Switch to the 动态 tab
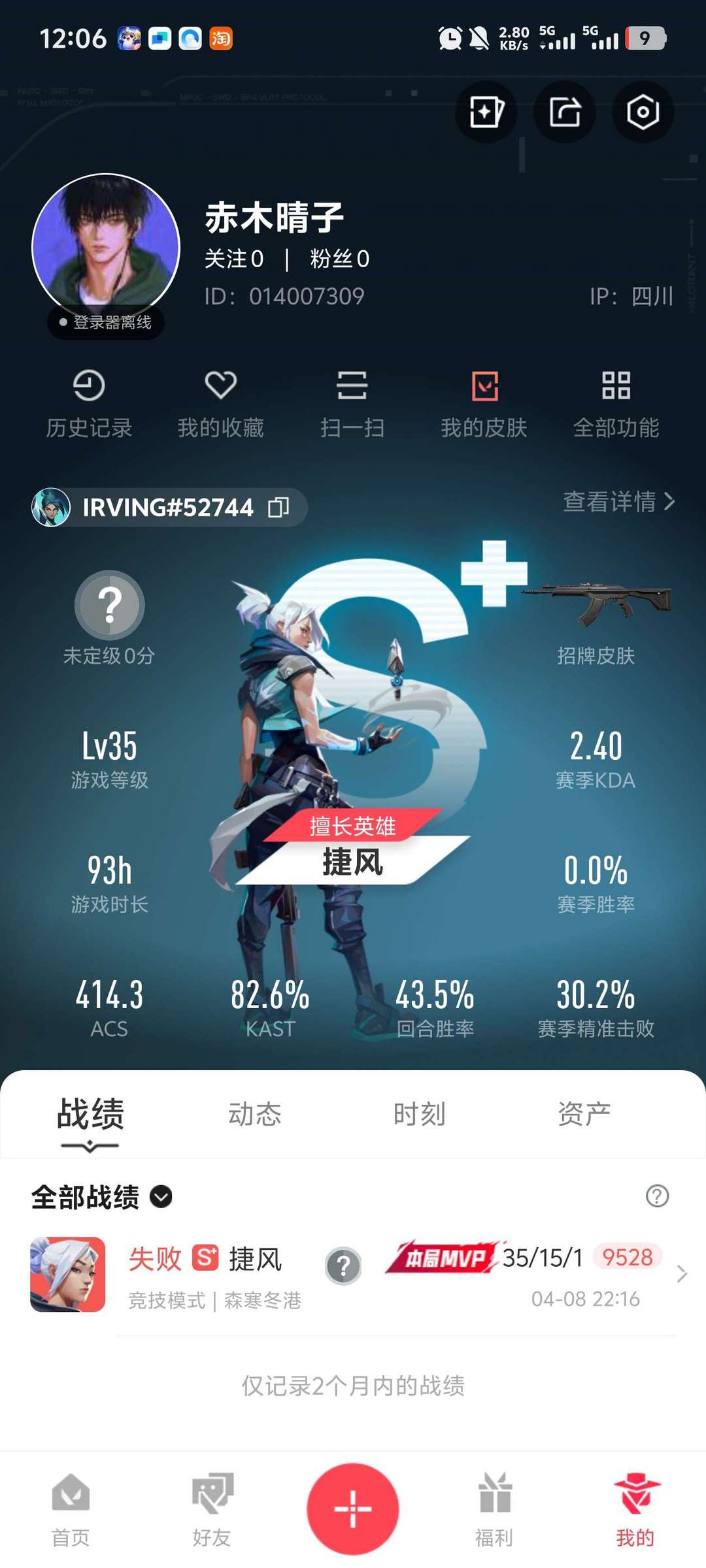Image resolution: width=706 pixels, height=1568 pixels. point(254,1114)
